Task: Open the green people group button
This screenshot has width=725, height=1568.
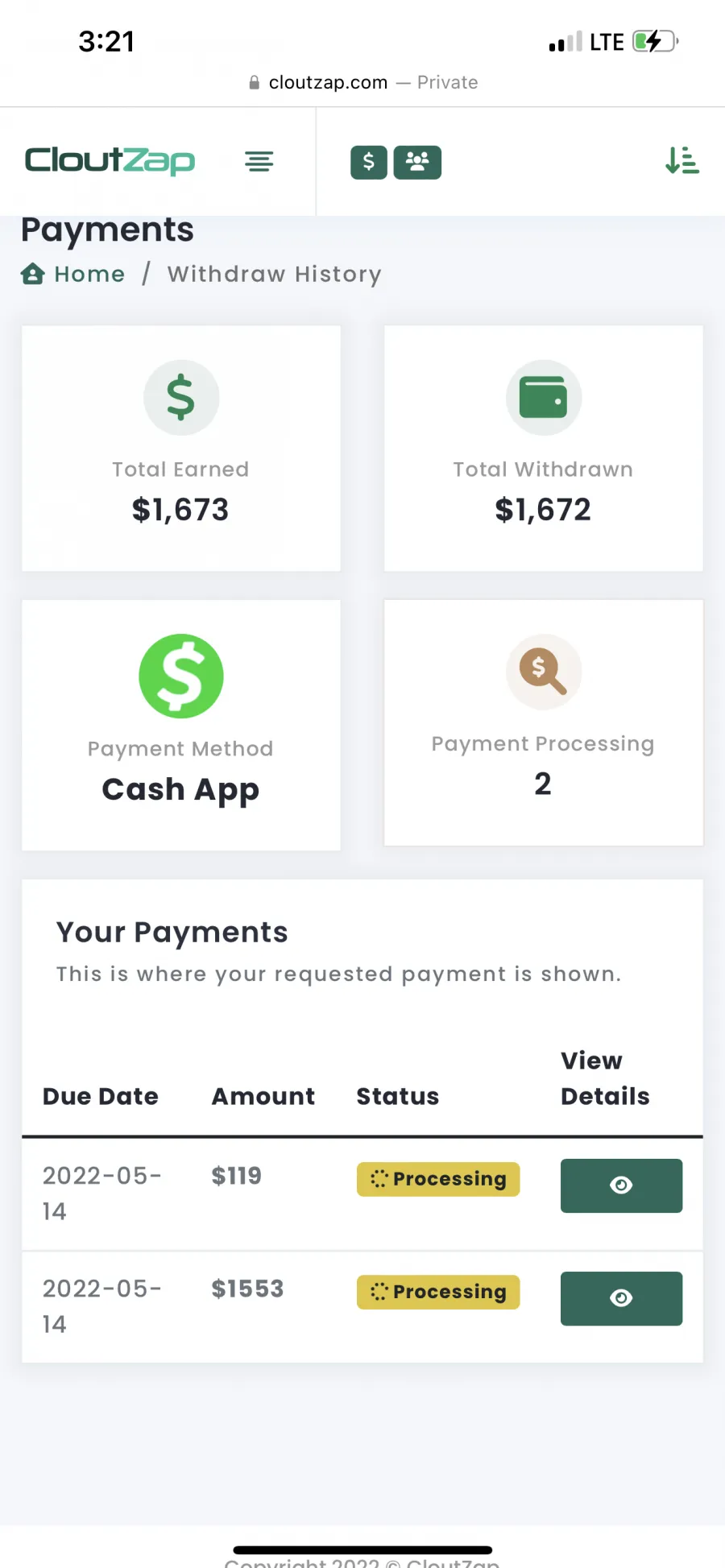Action: point(417,162)
